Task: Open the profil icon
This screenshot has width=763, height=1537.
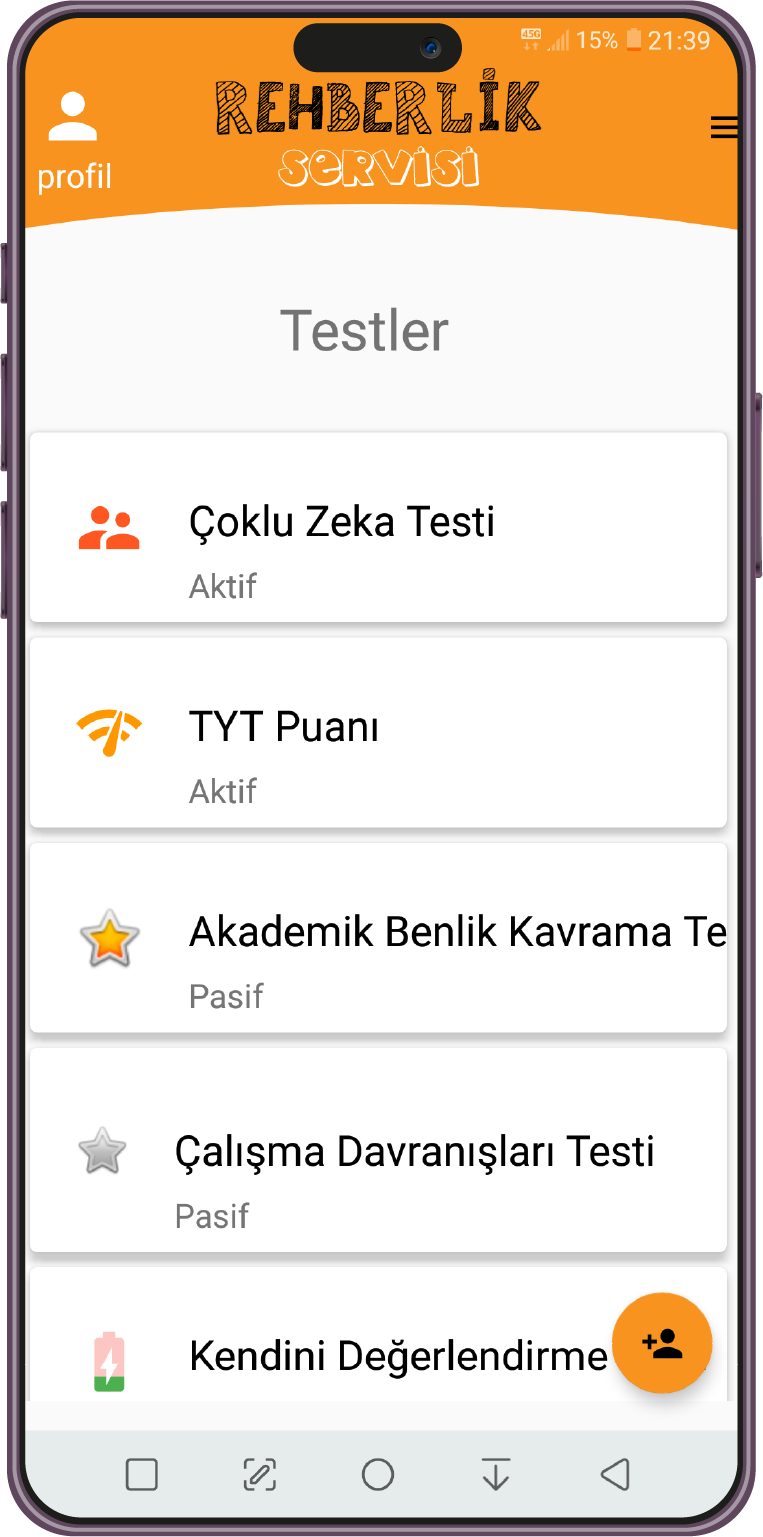Action: [73, 140]
